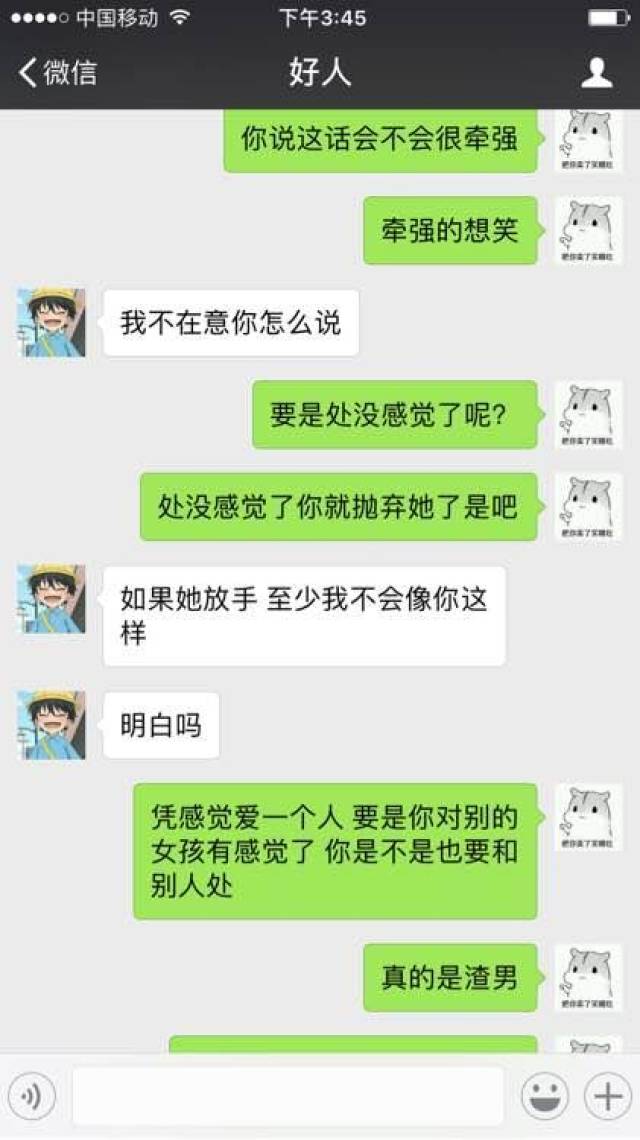Open the plus attachments menu
This screenshot has width=640, height=1140.
tap(608, 1097)
